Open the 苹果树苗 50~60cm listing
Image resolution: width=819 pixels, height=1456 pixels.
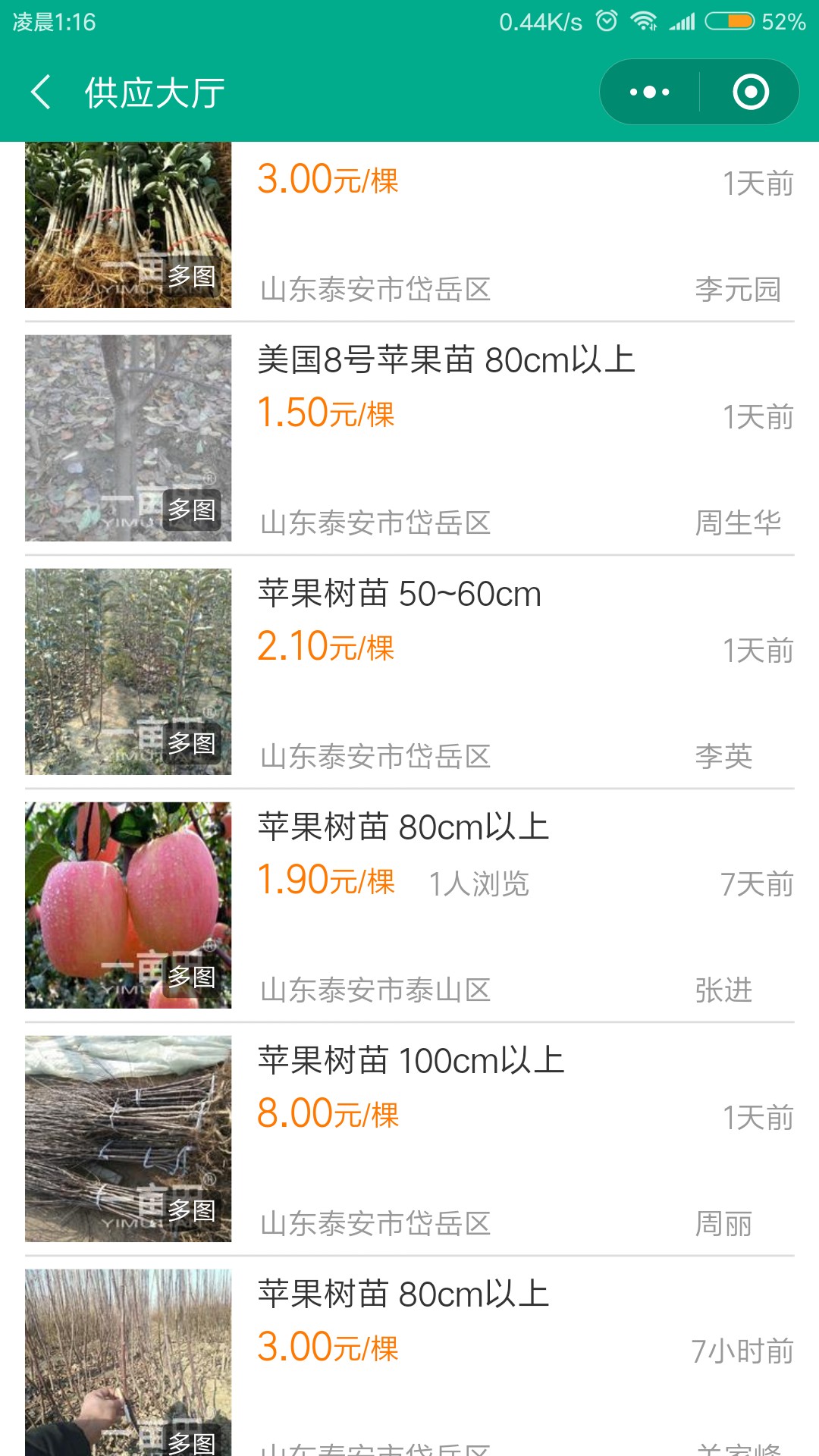tap(409, 672)
